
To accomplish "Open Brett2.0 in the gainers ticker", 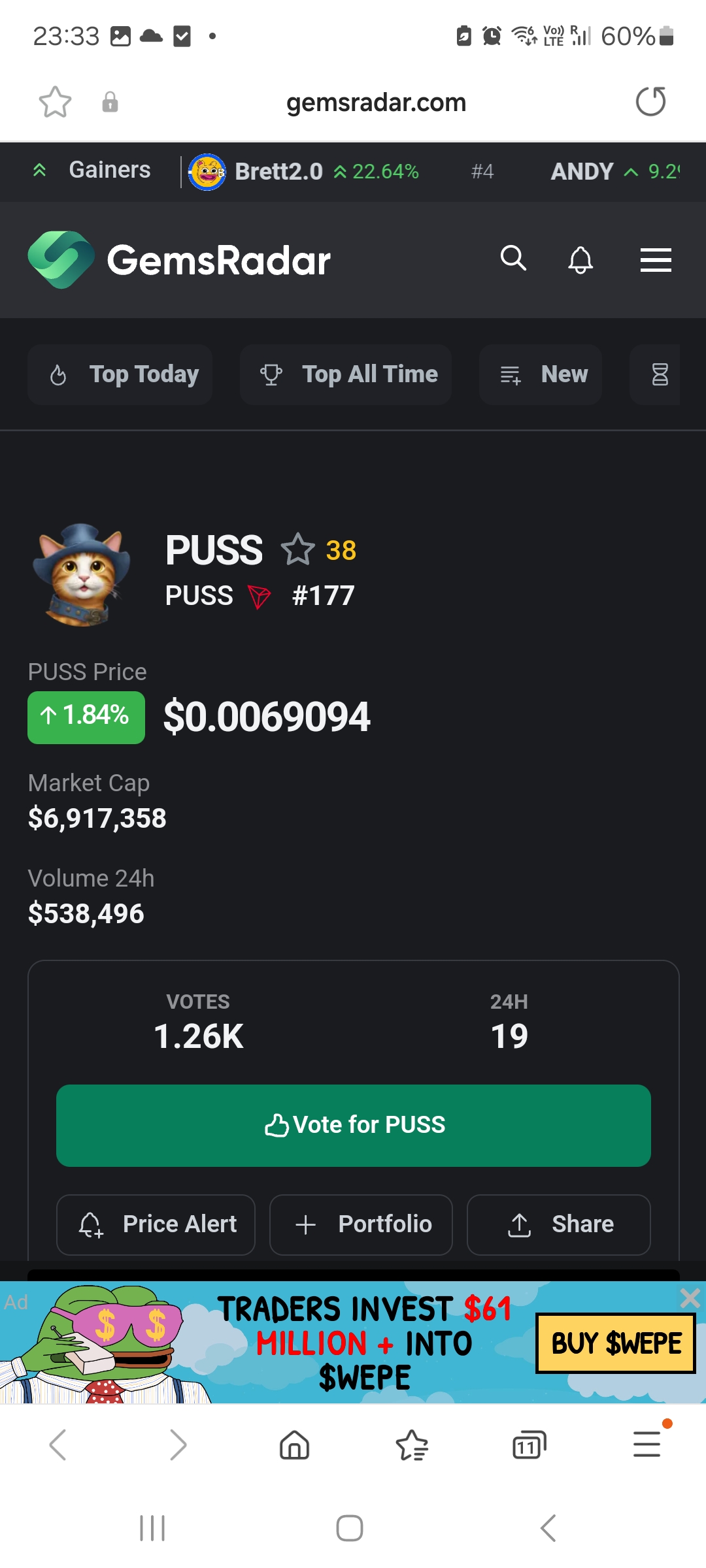I will coord(278,172).
